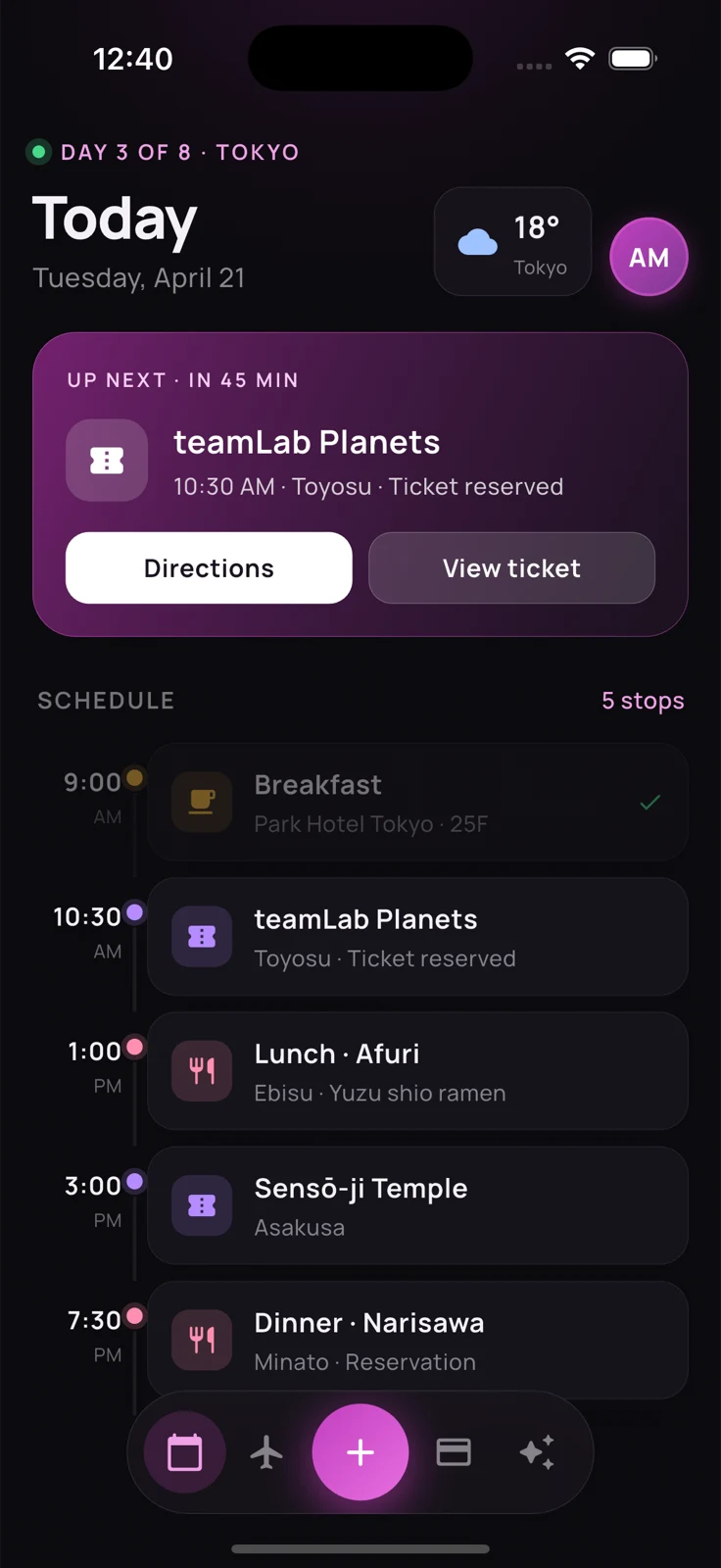Select the calendar tab in bottom bar

(185, 1452)
